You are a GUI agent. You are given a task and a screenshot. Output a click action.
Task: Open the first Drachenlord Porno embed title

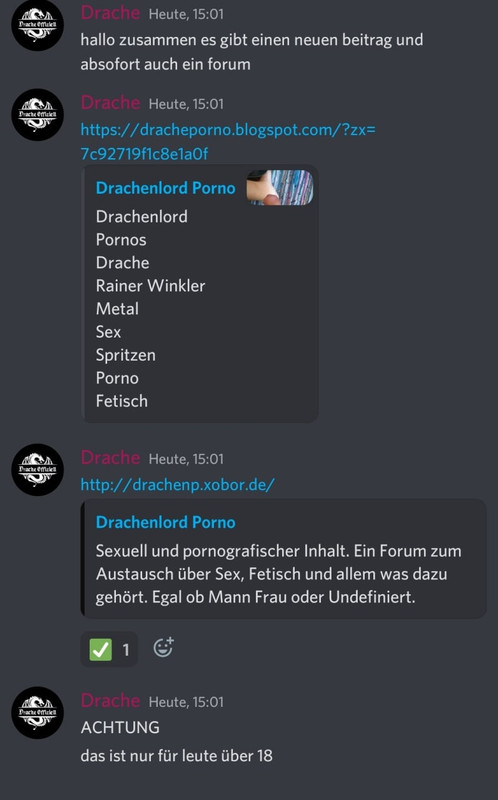[165, 188]
